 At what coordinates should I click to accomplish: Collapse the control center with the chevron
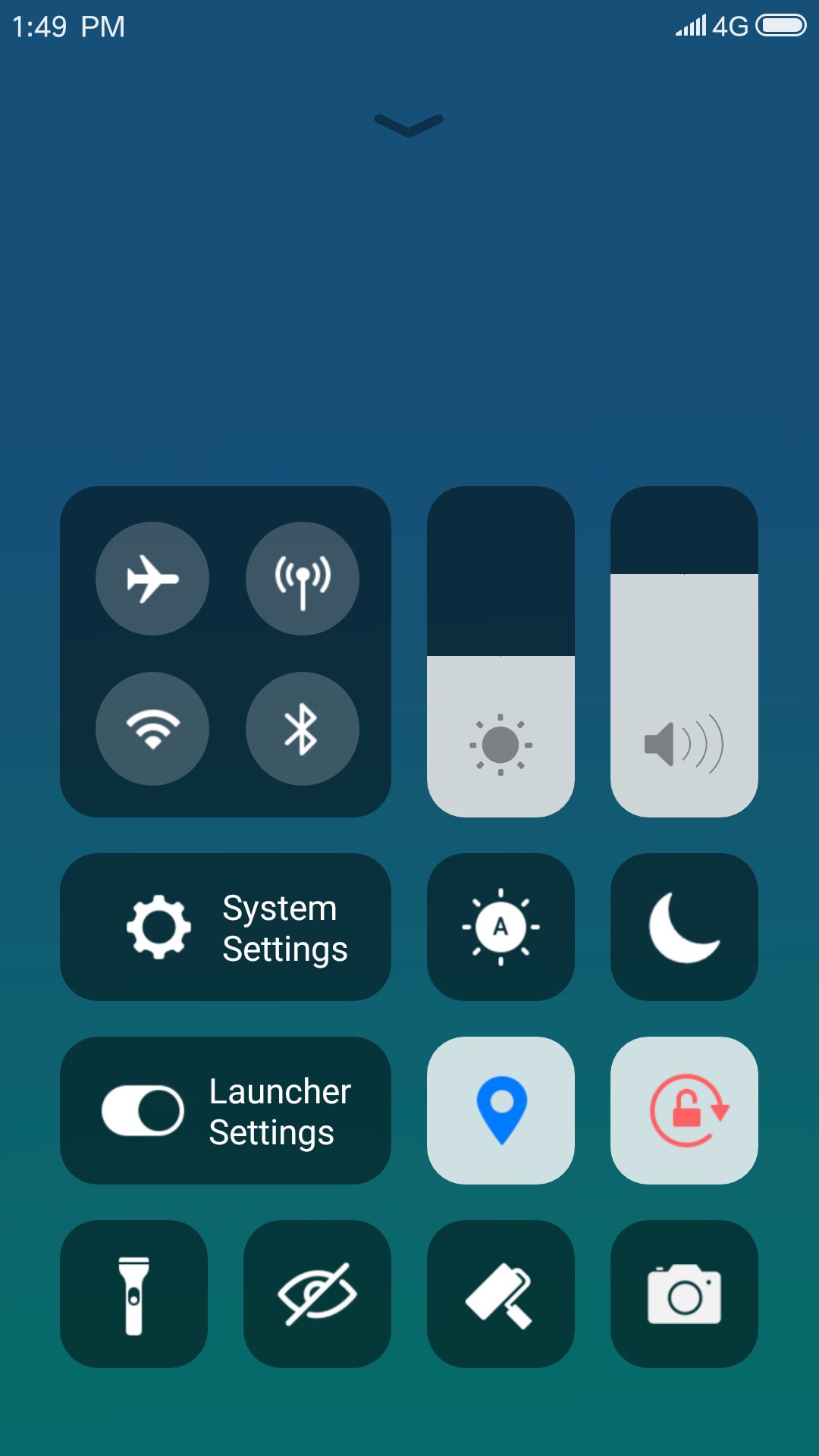point(409,125)
